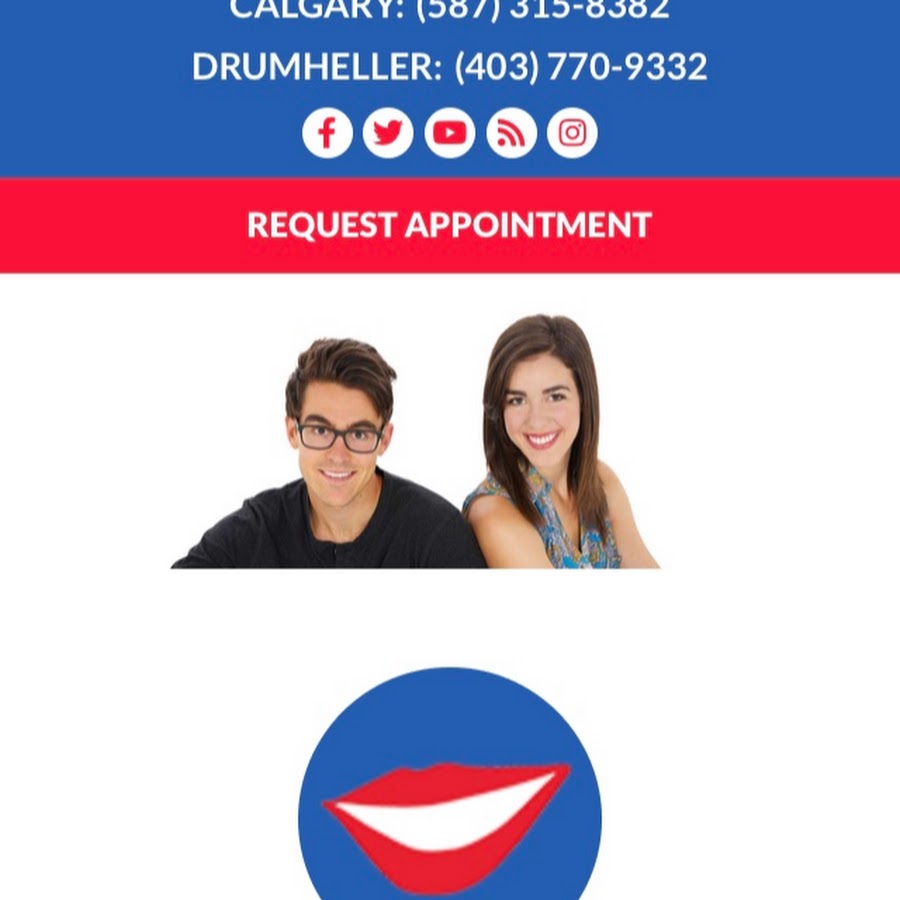
Task: Open the Instagram profile icon
Action: pyautogui.click(x=572, y=133)
